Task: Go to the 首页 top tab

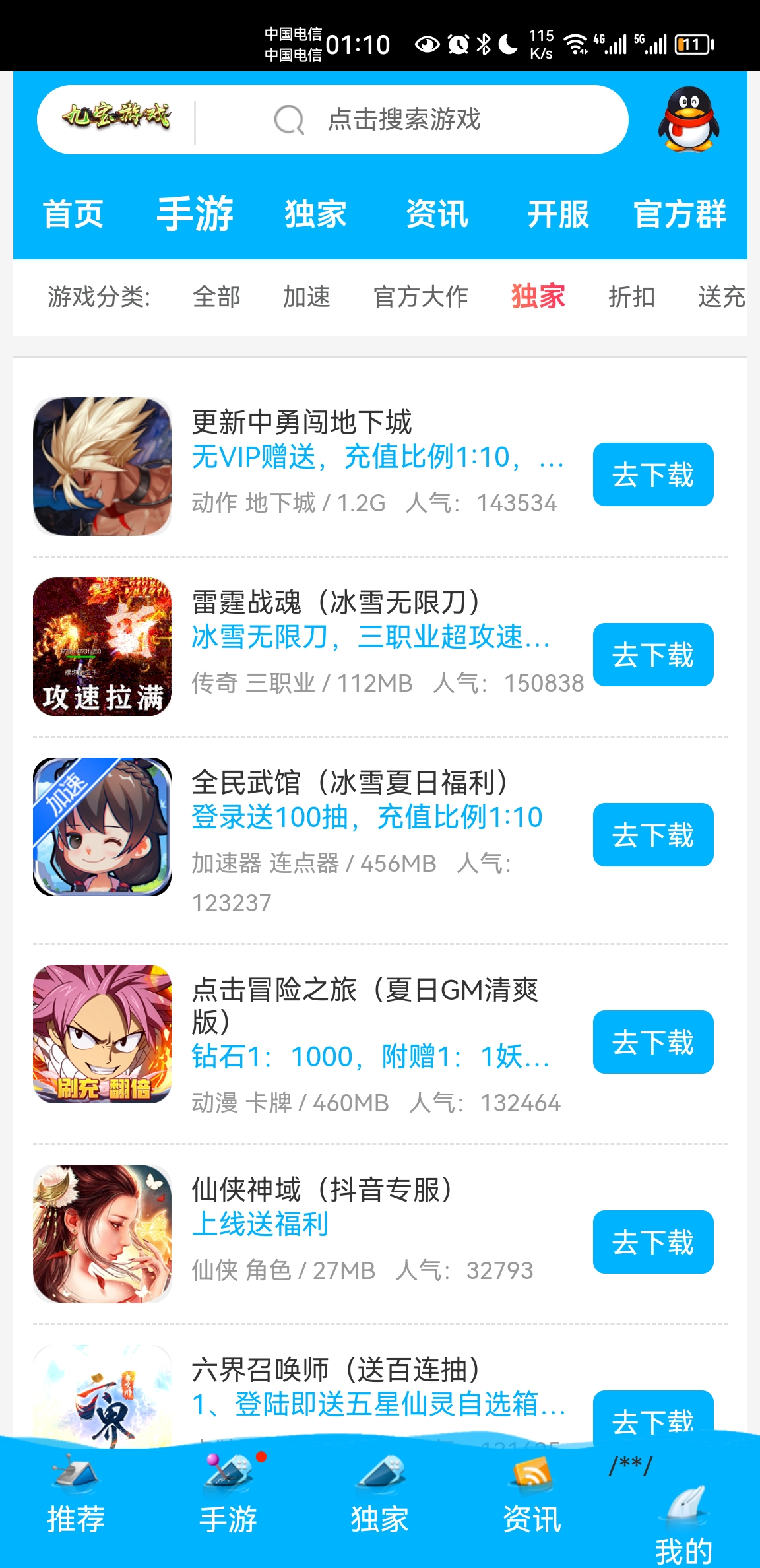Action: 73,214
